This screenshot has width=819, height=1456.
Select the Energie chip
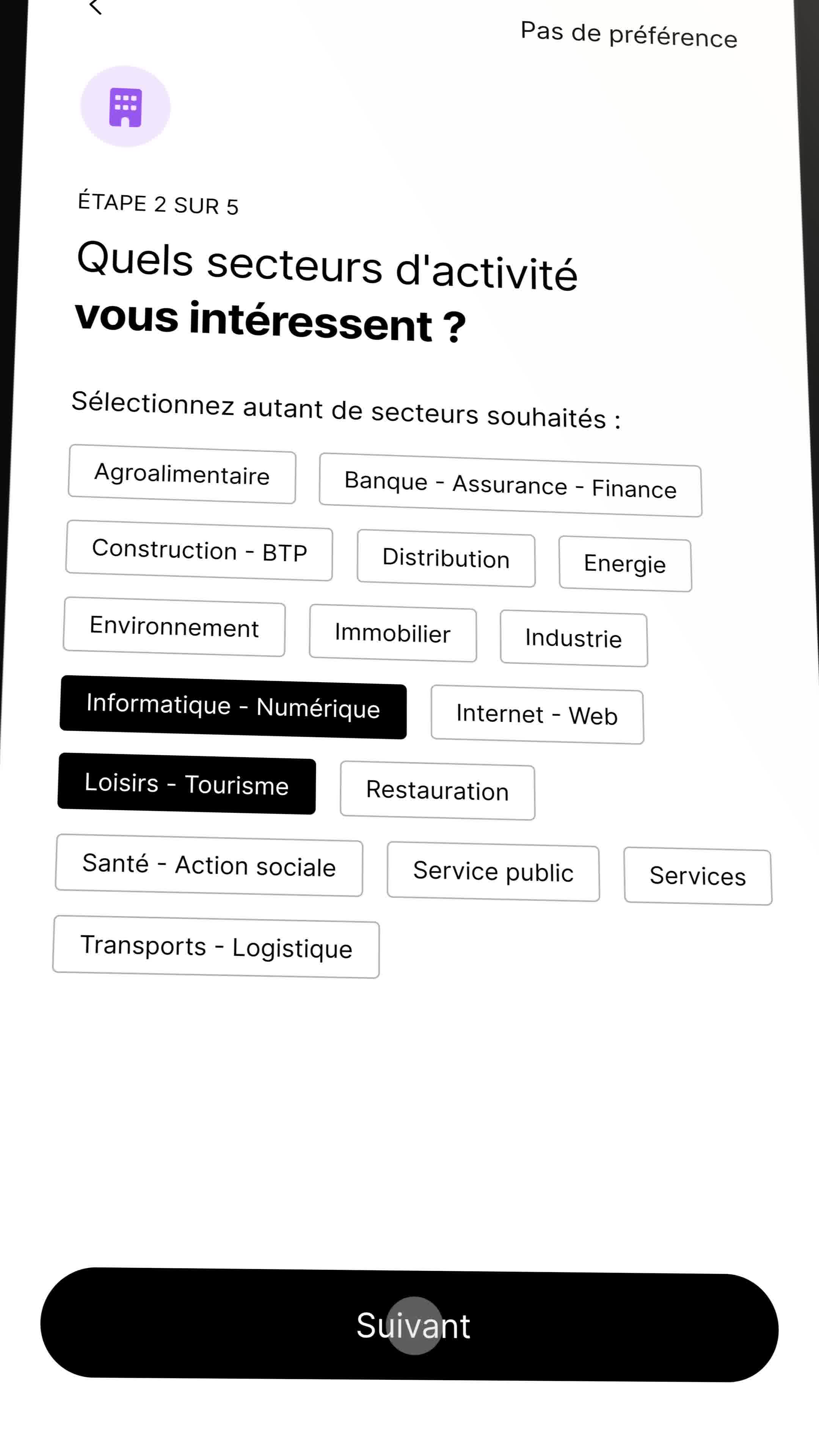[624, 565]
